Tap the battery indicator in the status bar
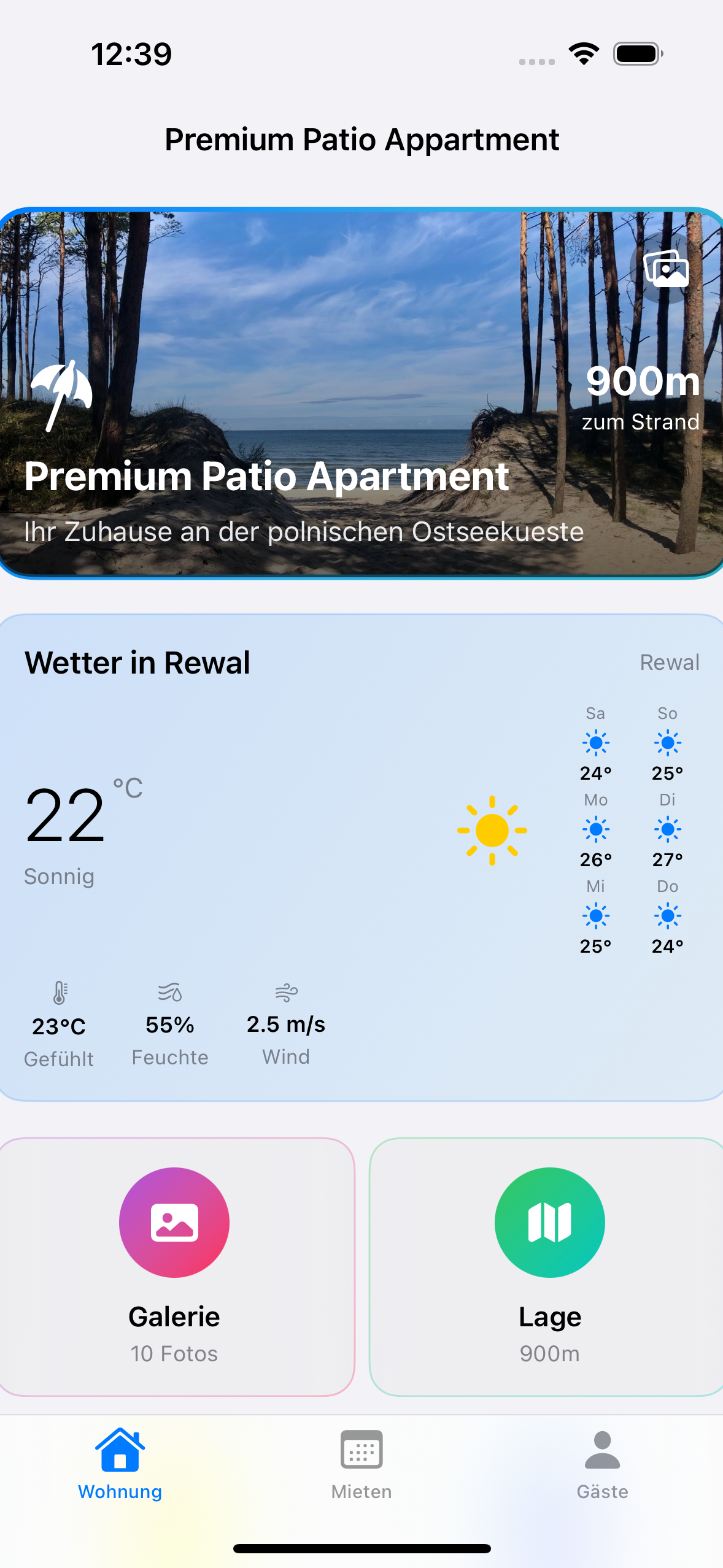 [636, 54]
